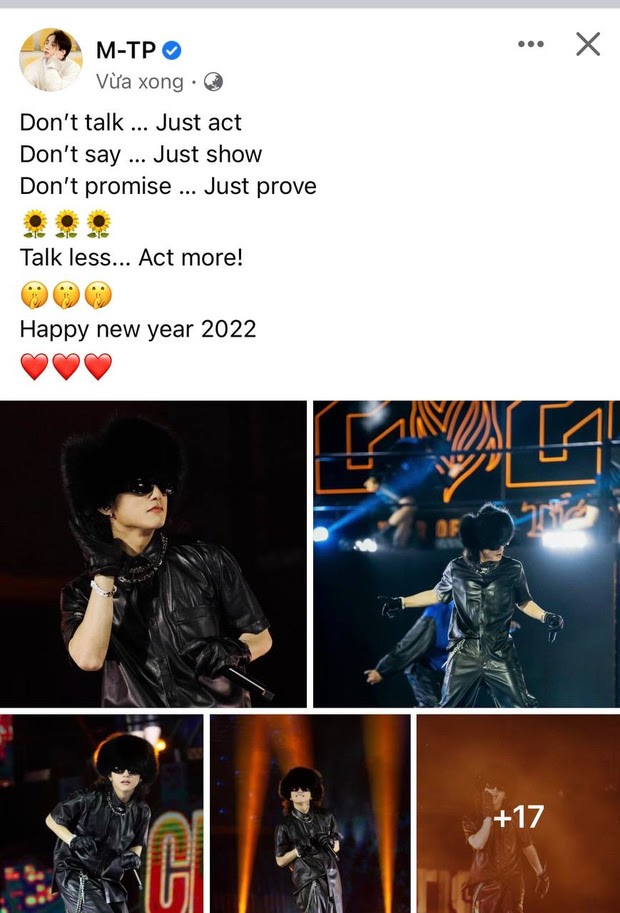
Task: Open the photo next to colorful letter lights
Action: [101, 813]
